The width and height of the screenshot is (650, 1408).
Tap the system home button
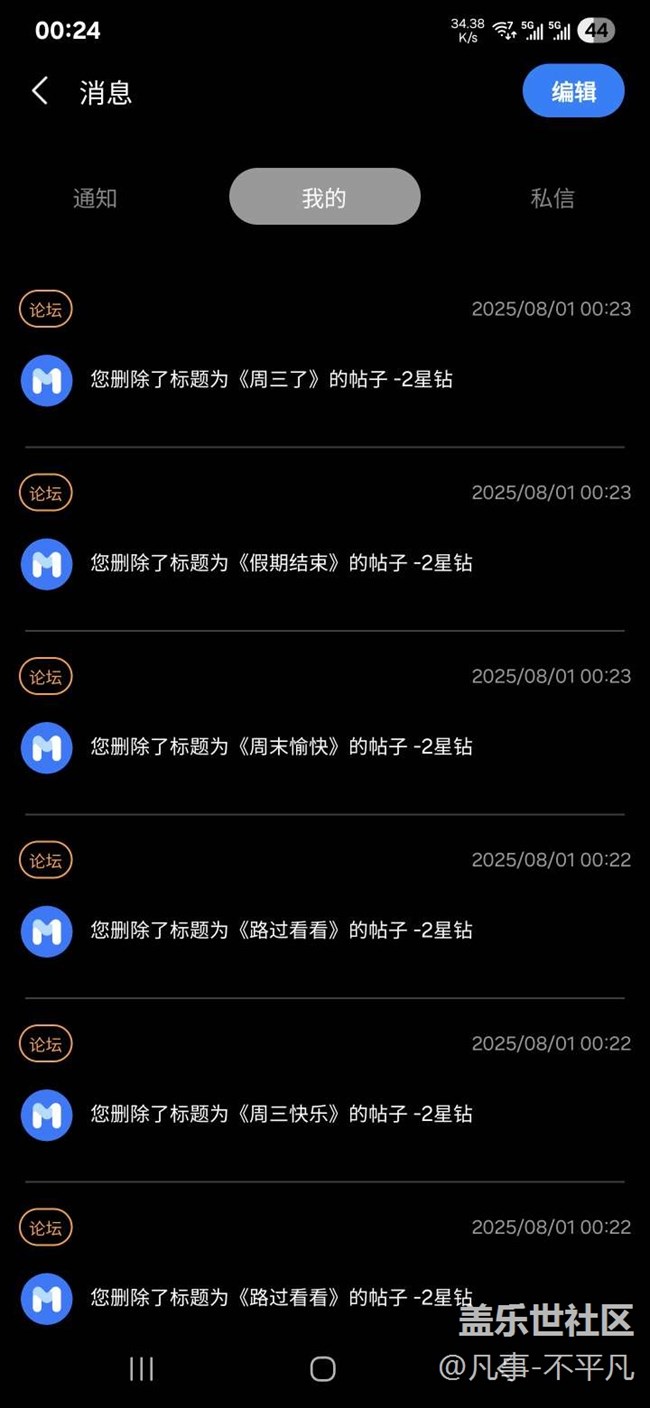tap(323, 1369)
